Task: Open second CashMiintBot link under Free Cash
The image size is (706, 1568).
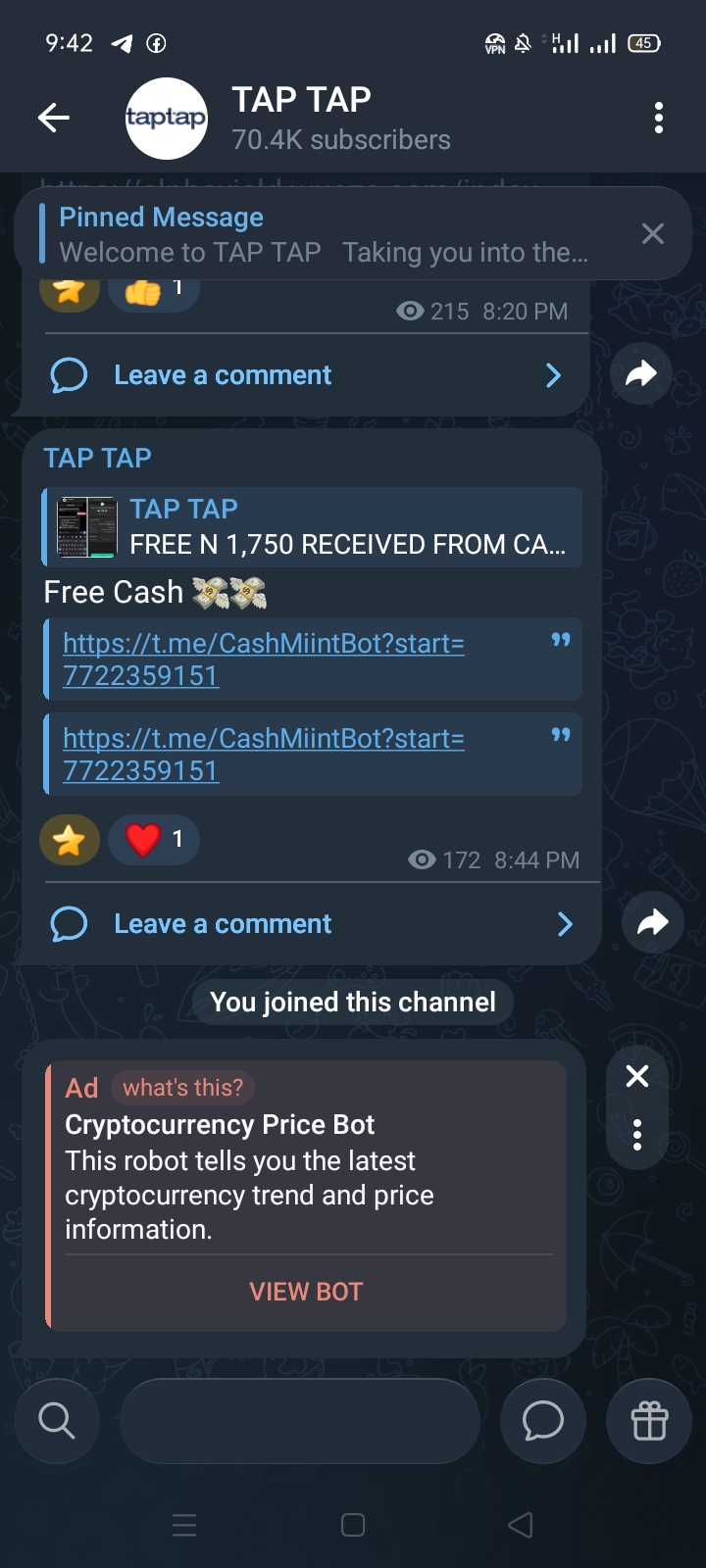Action: pyautogui.click(x=263, y=754)
